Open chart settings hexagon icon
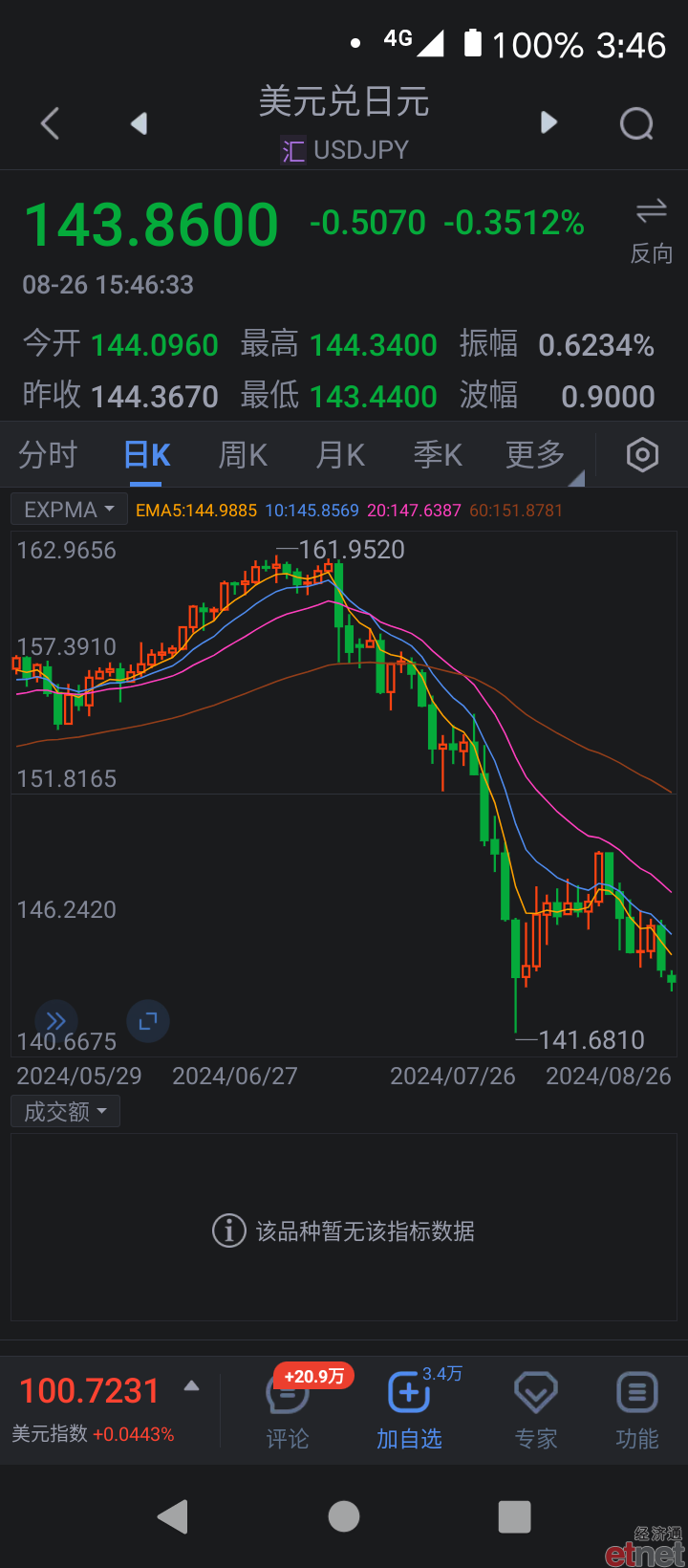Screen dimensions: 688x1568 (642, 455)
